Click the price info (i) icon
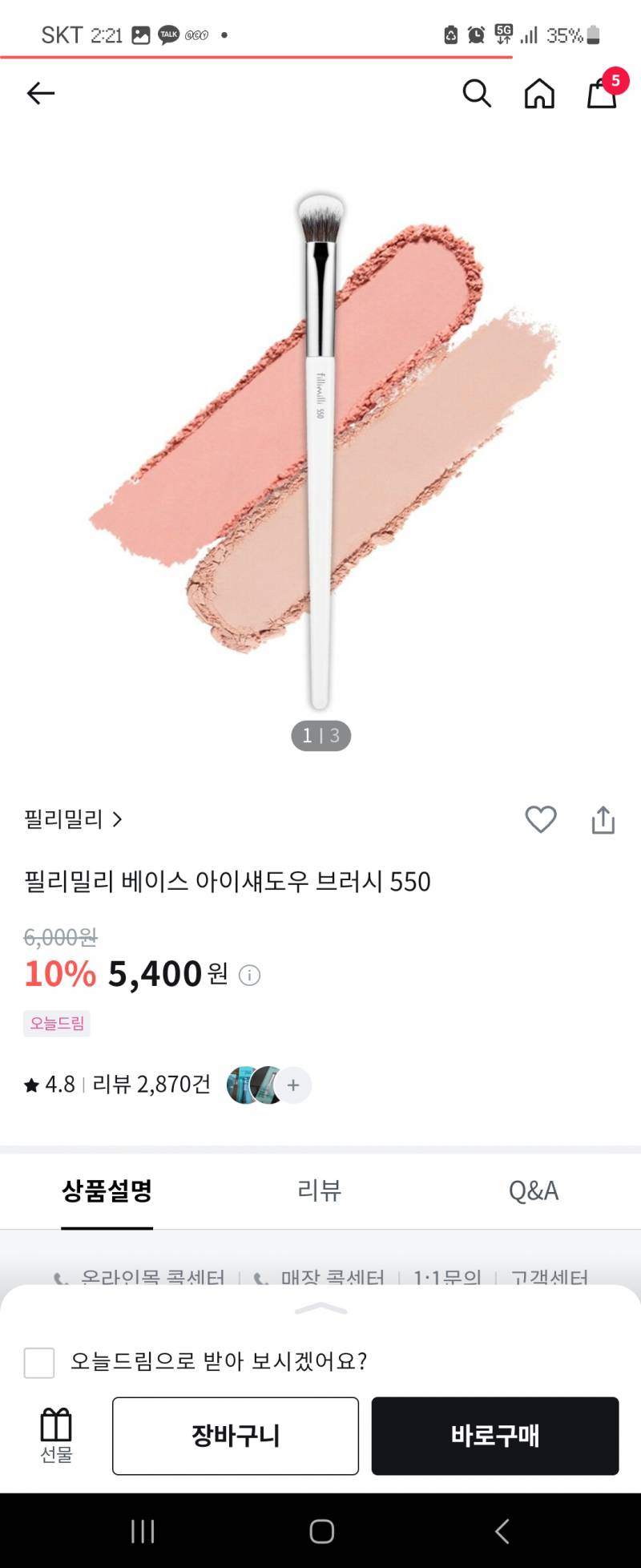 point(250,975)
